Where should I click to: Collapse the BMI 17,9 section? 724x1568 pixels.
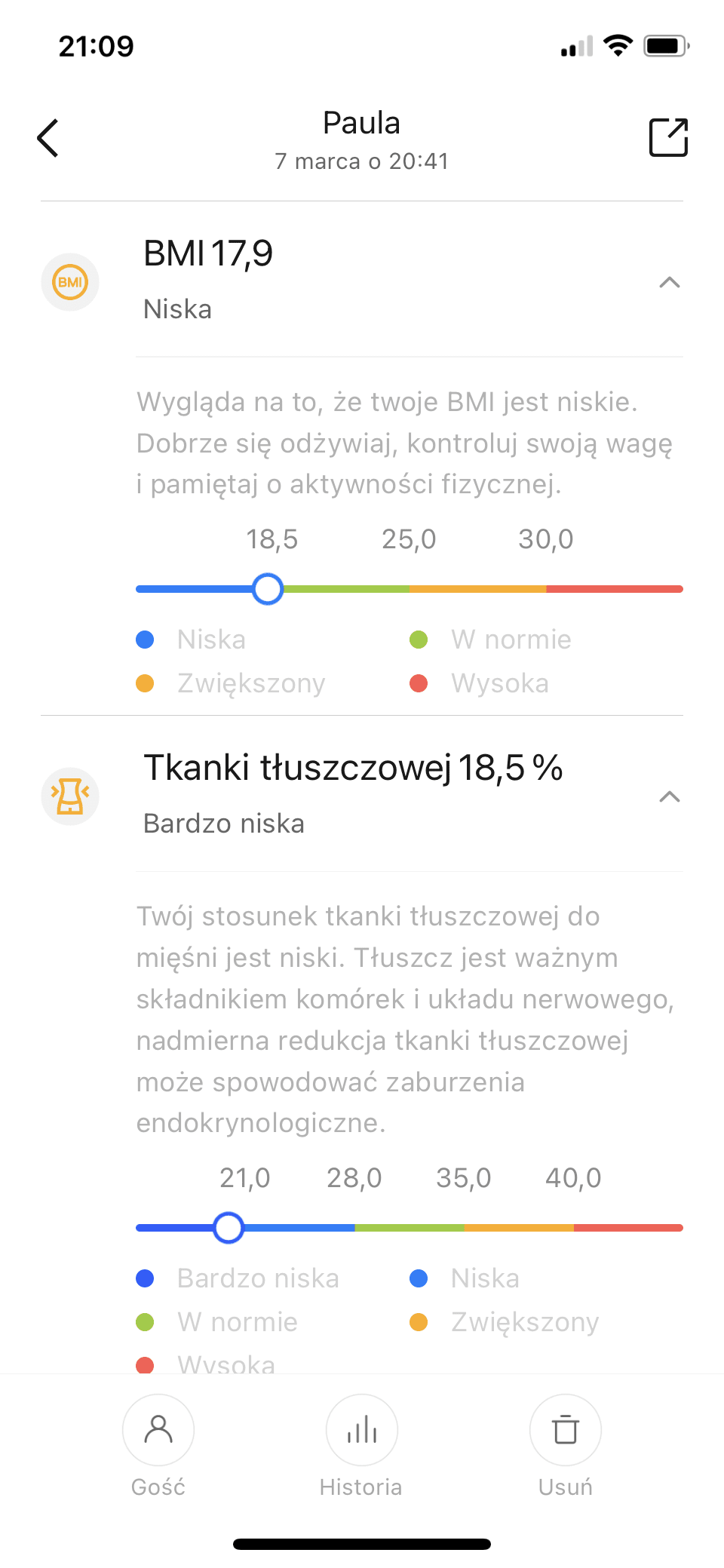coord(669,283)
